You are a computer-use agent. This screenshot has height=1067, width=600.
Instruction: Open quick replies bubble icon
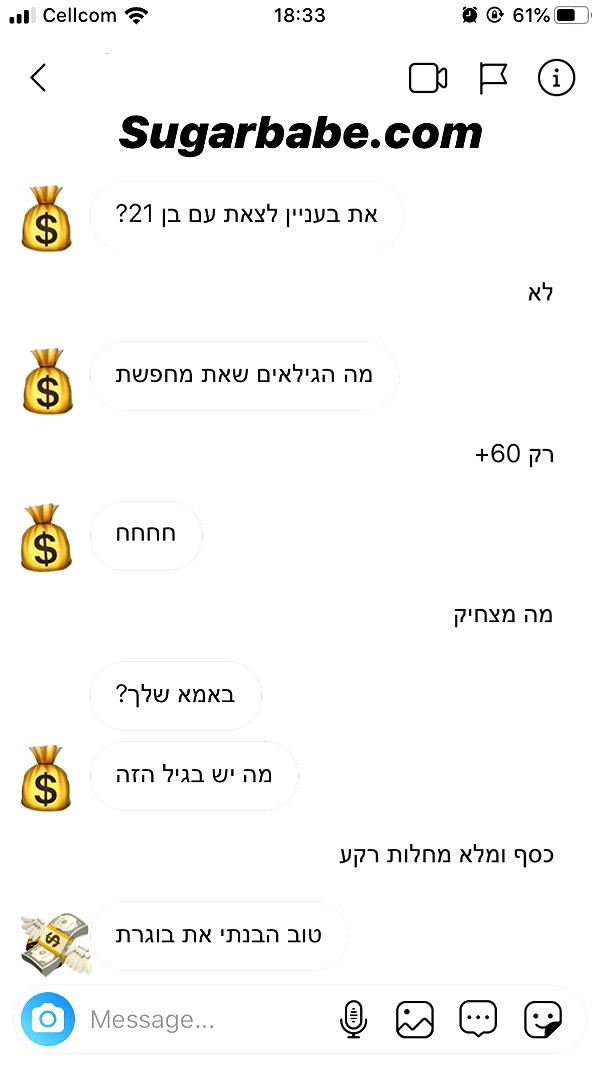(478, 1019)
